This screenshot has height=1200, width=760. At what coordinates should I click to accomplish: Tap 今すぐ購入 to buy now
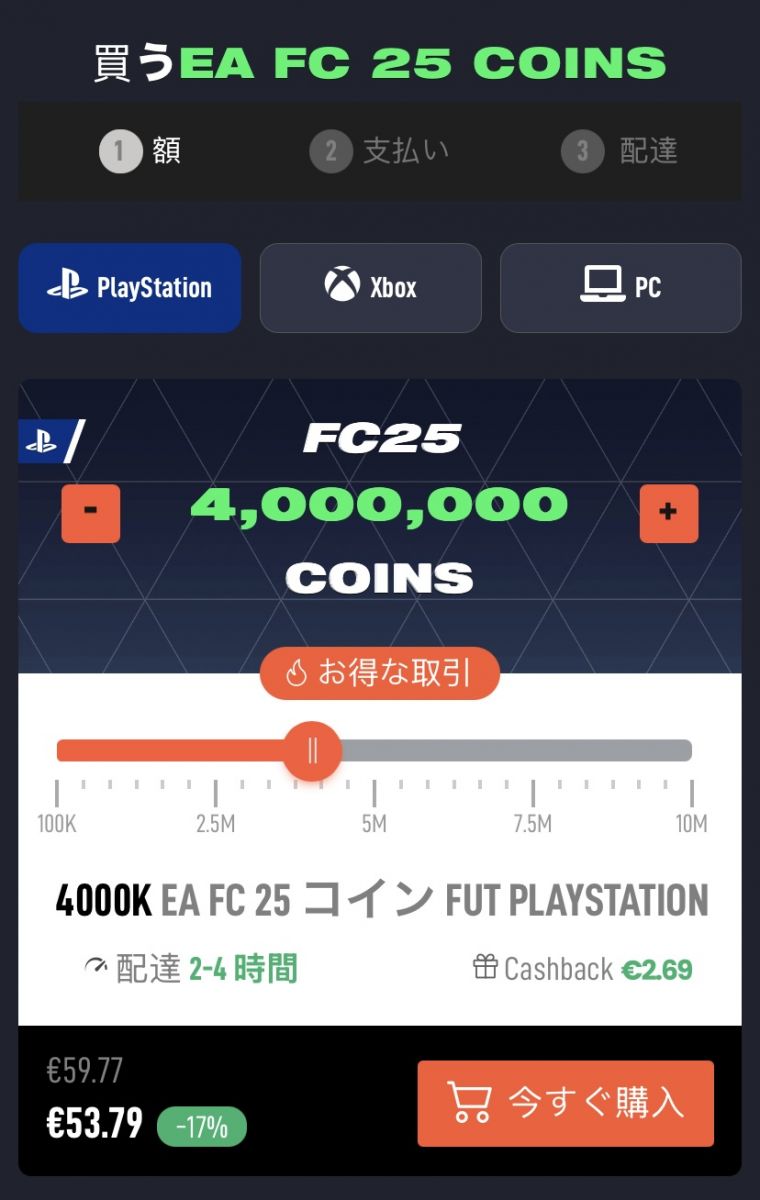pos(565,1103)
